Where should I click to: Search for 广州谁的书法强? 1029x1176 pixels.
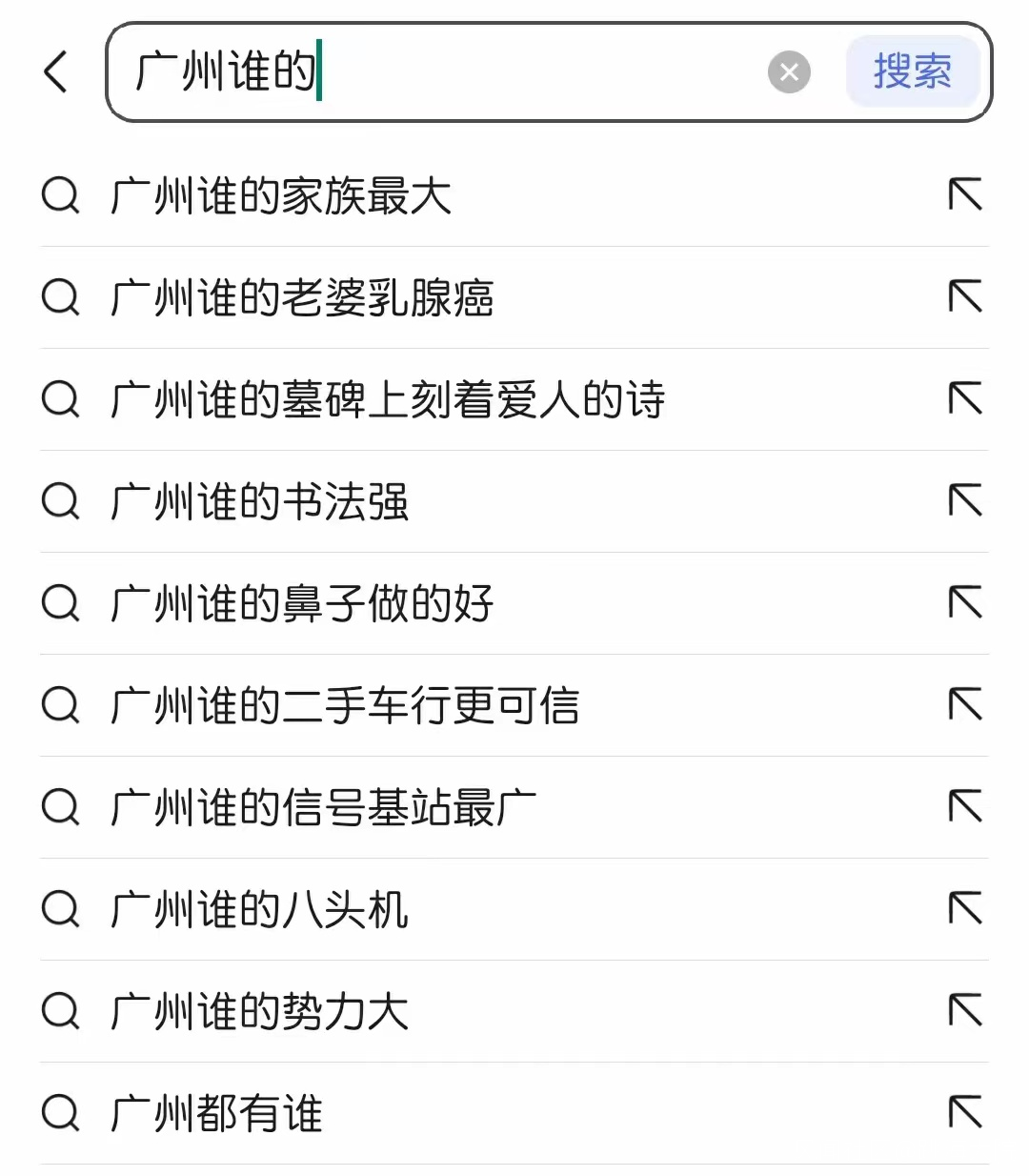tap(260, 502)
